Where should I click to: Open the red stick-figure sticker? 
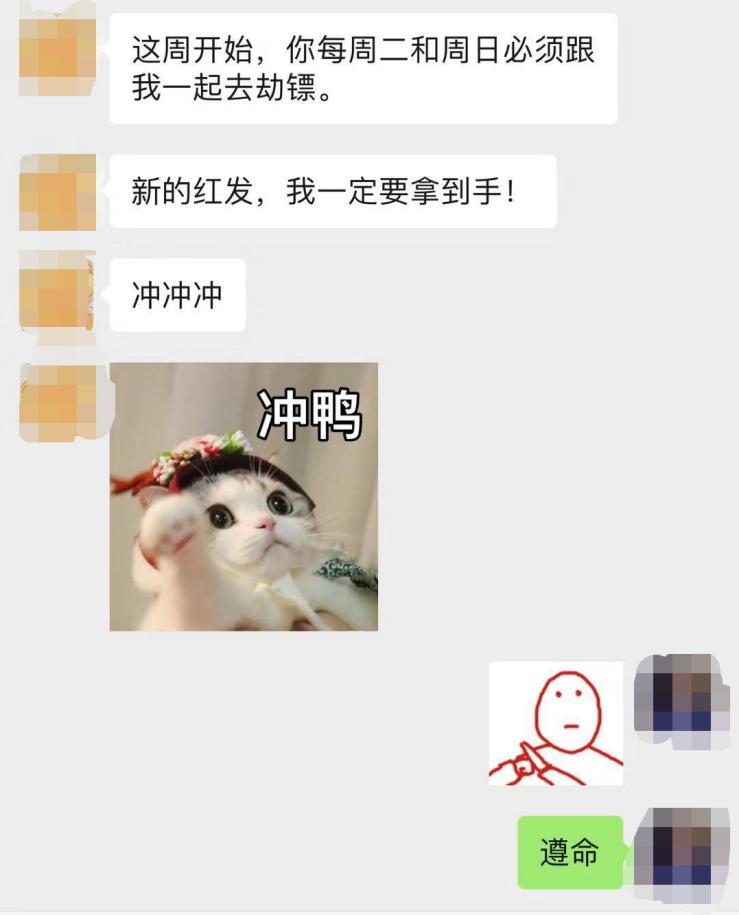pos(555,722)
